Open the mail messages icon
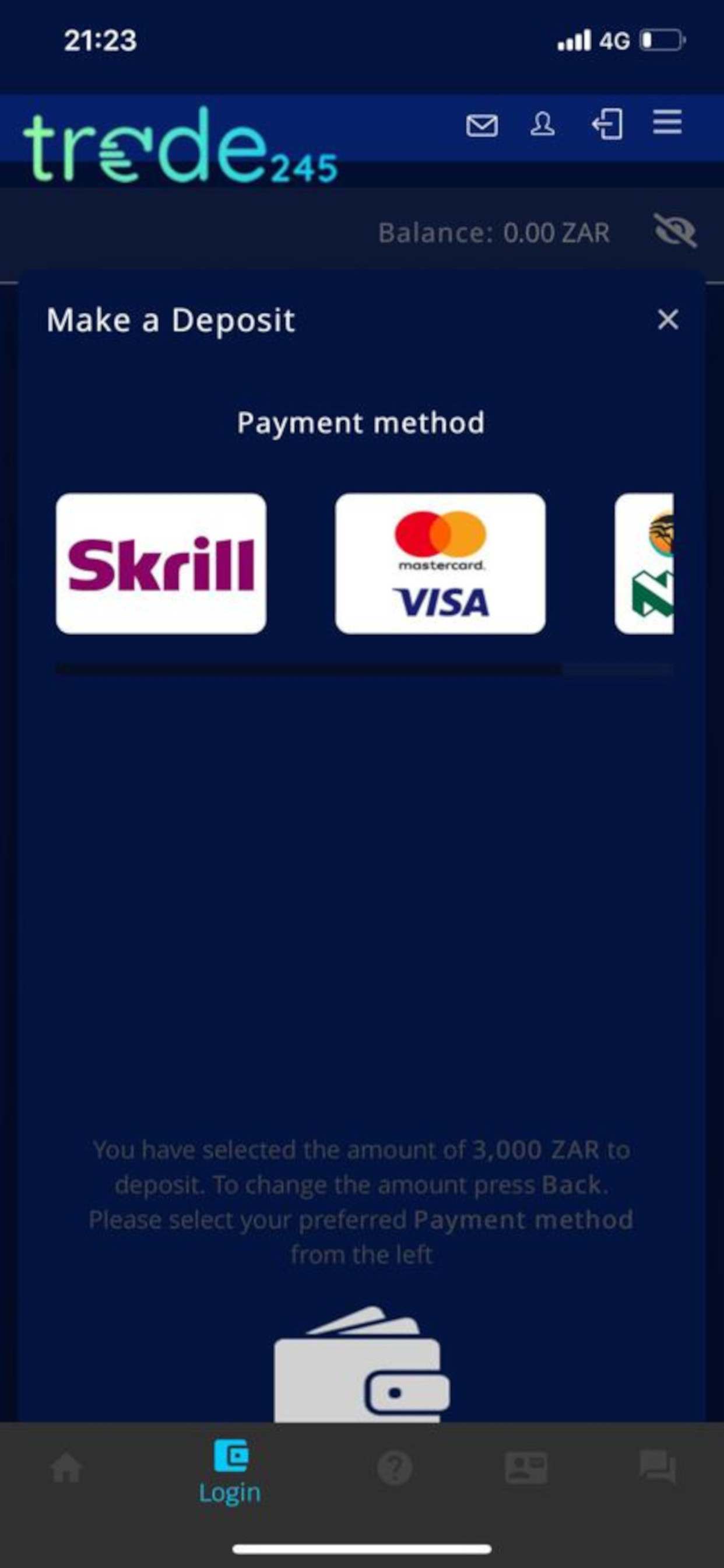The height and width of the screenshot is (1568, 724). pos(483,125)
